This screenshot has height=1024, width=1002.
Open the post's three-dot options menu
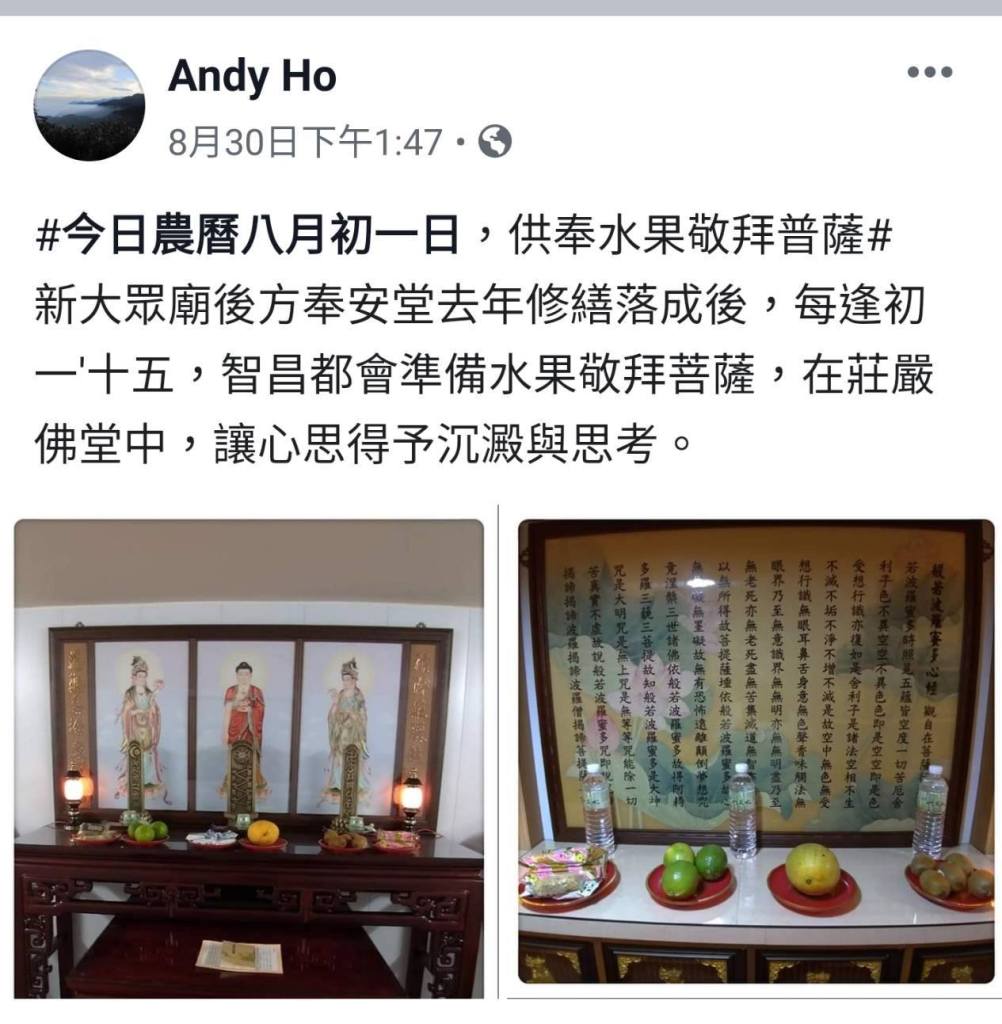click(x=929, y=72)
